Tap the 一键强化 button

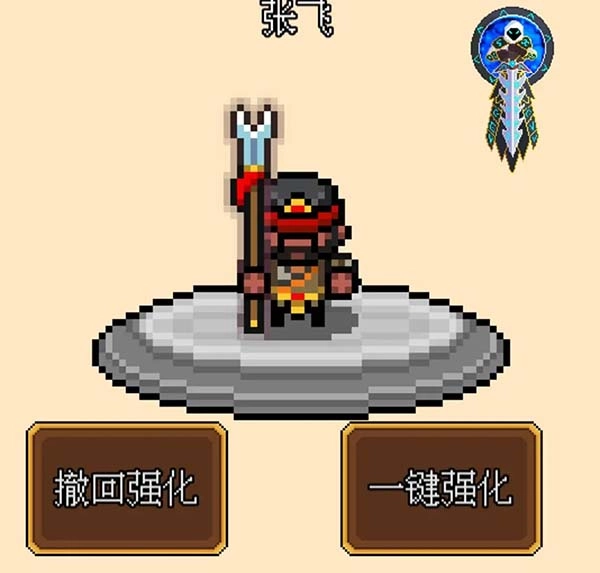(x=441, y=489)
